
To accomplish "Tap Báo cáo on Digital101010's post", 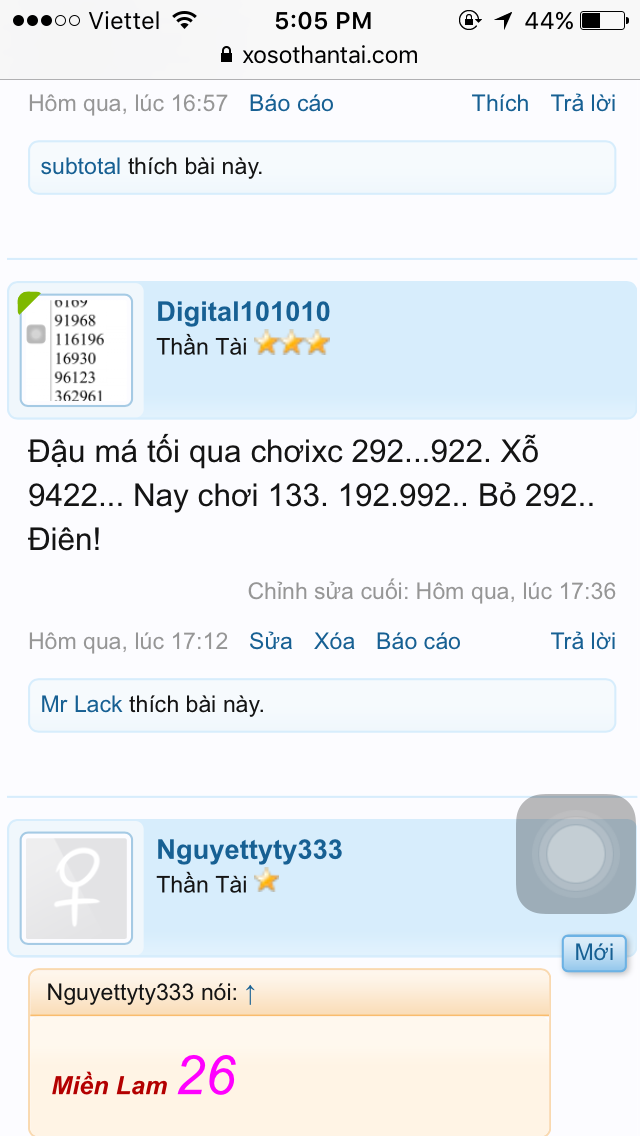I will point(418,641).
